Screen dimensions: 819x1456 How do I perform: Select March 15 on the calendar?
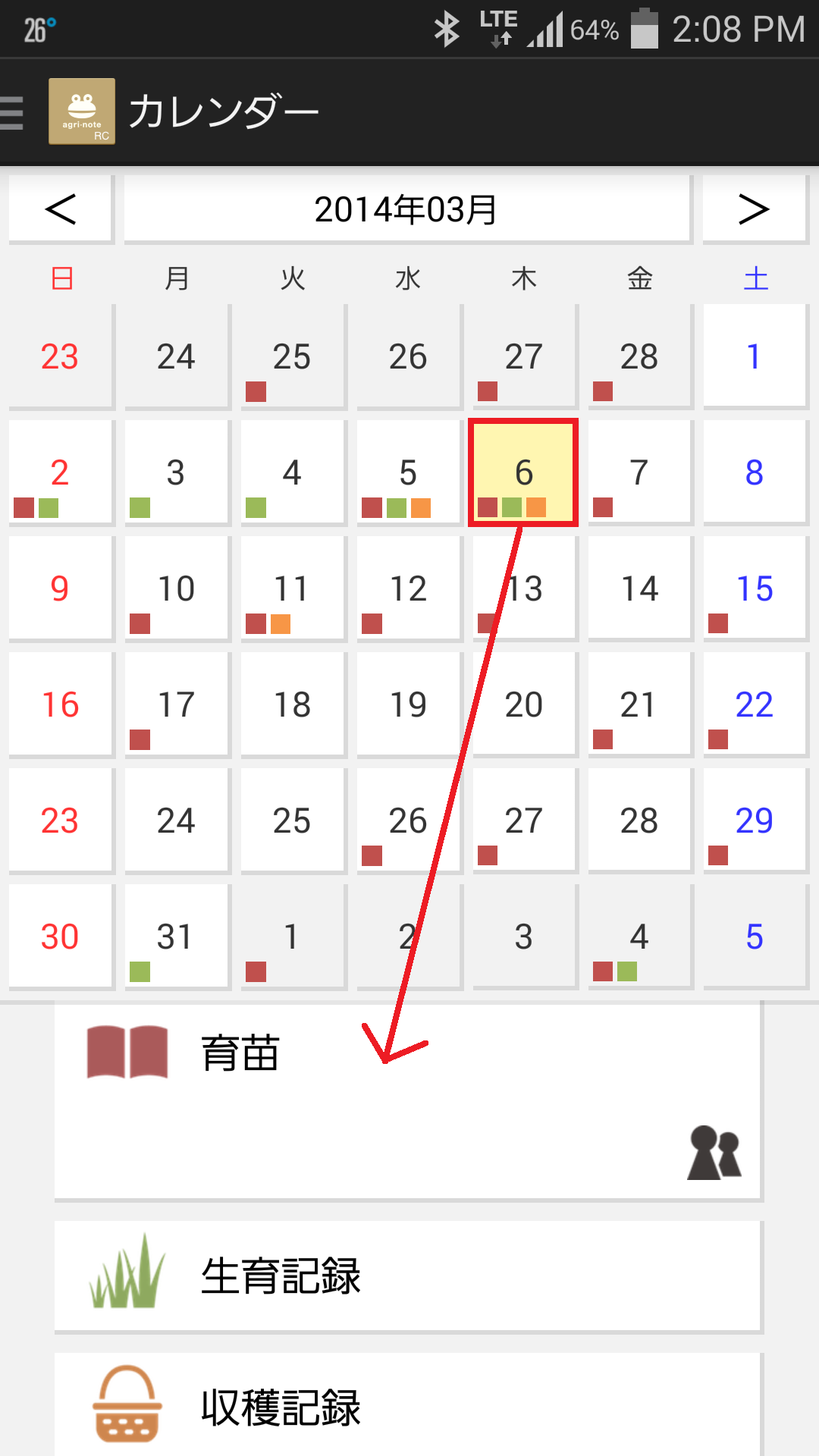tap(755, 588)
